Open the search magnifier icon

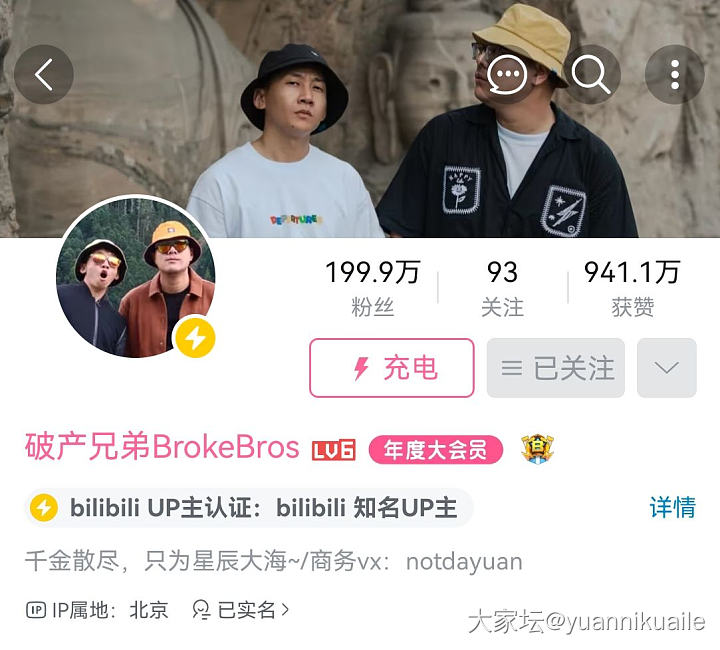591,75
